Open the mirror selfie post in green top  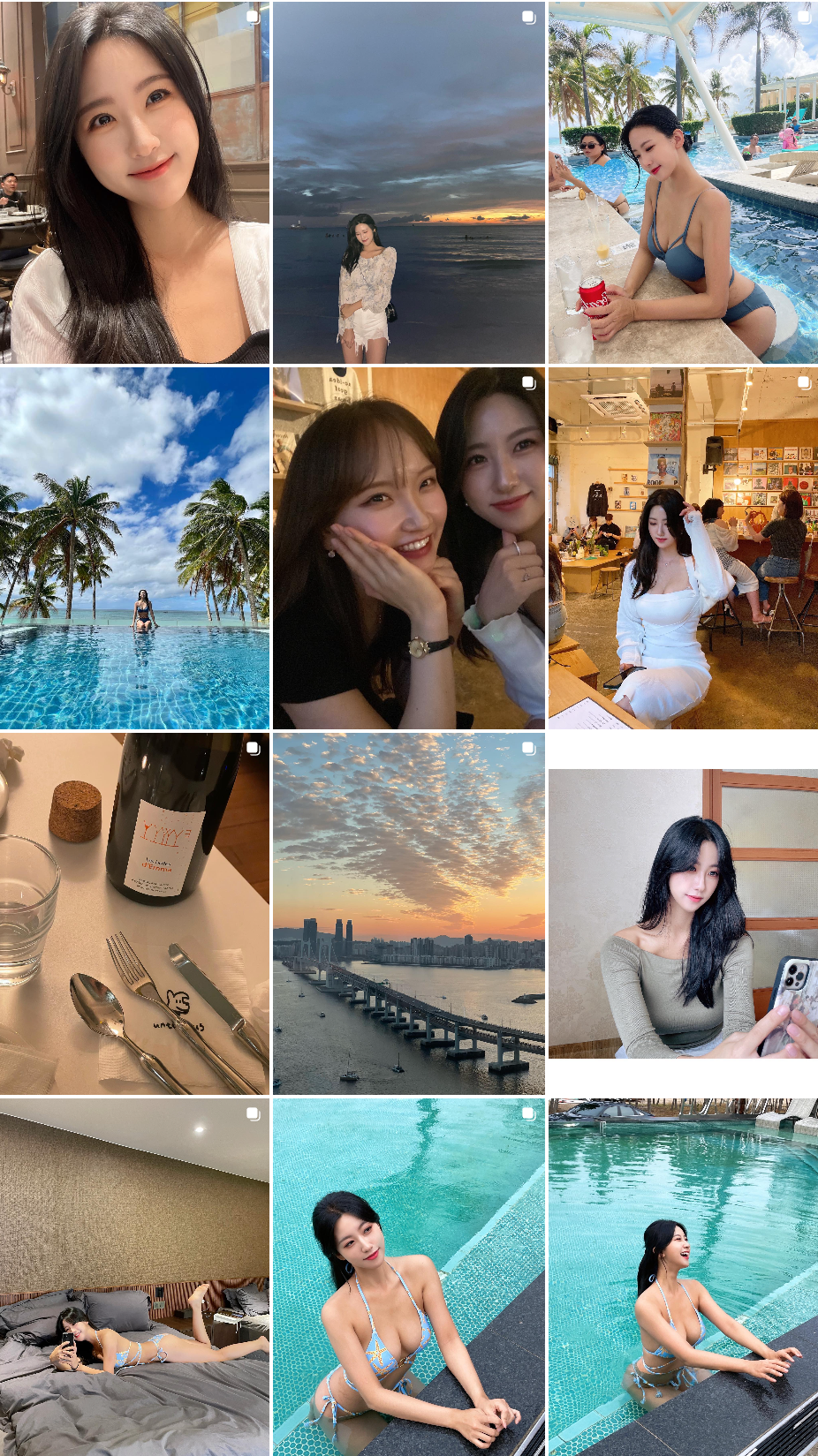pyautogui.click(x=683, y=914)
